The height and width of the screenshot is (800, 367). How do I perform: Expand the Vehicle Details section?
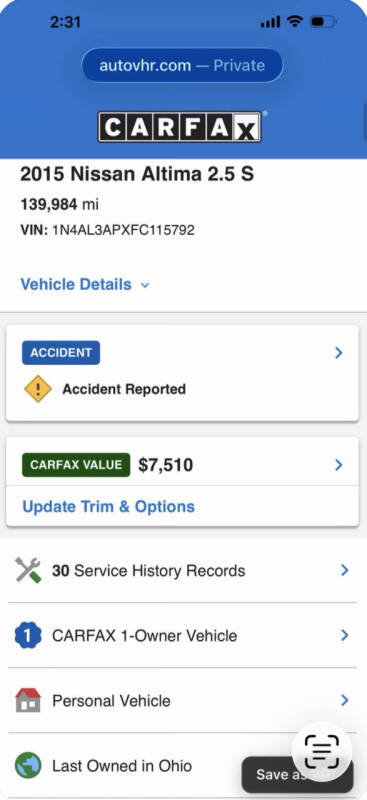(85, 284)
